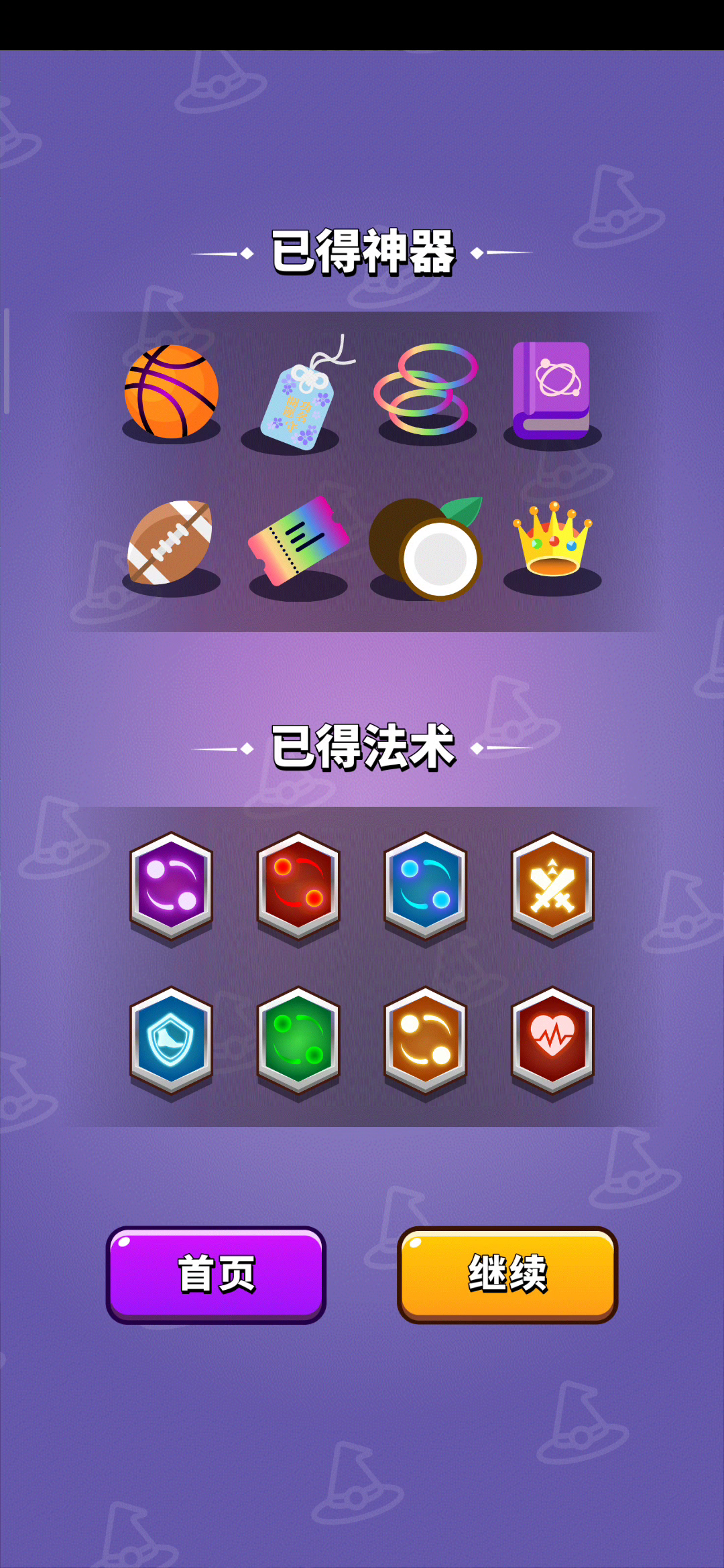Tap the 首页 home button
The width and height of the screenshot is (724, 1568).
(216, 1275)
